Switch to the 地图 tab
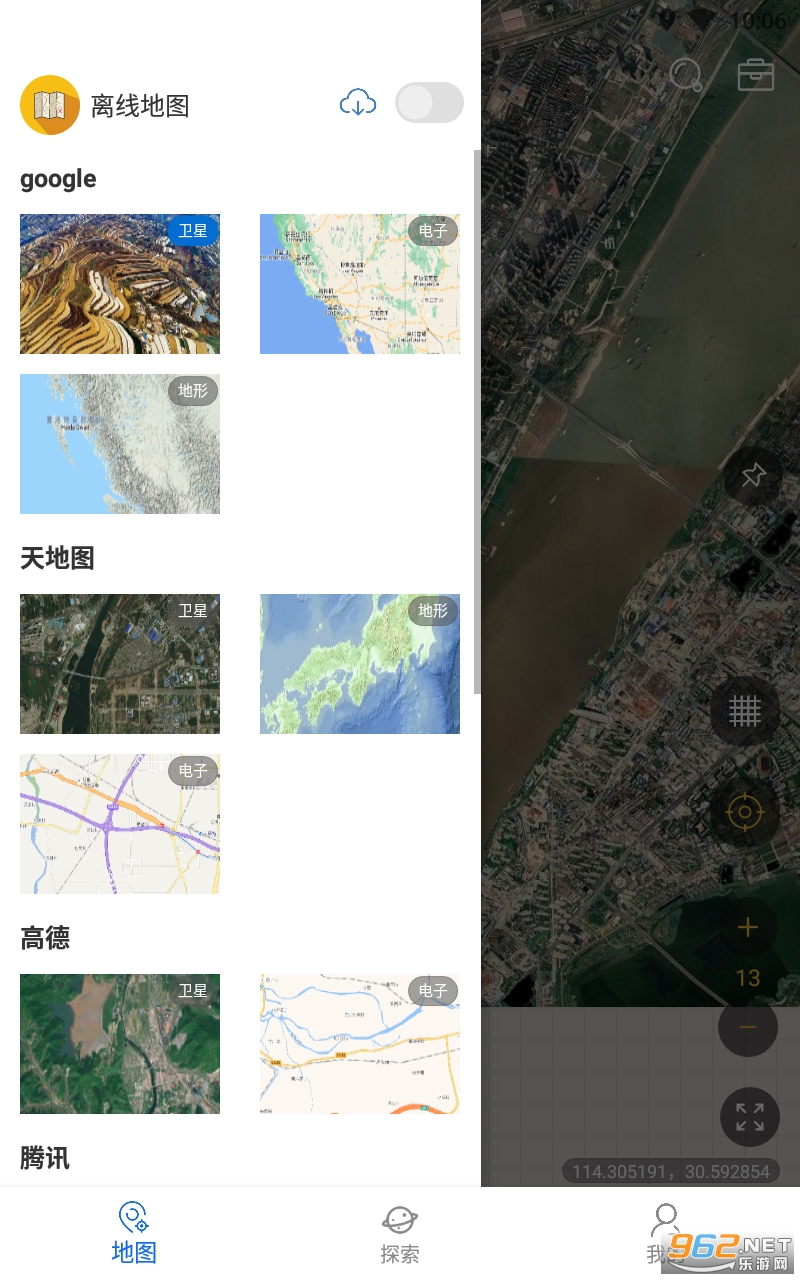The width and height of the screenshot is (800, 1280). [x=134, y=1234]
